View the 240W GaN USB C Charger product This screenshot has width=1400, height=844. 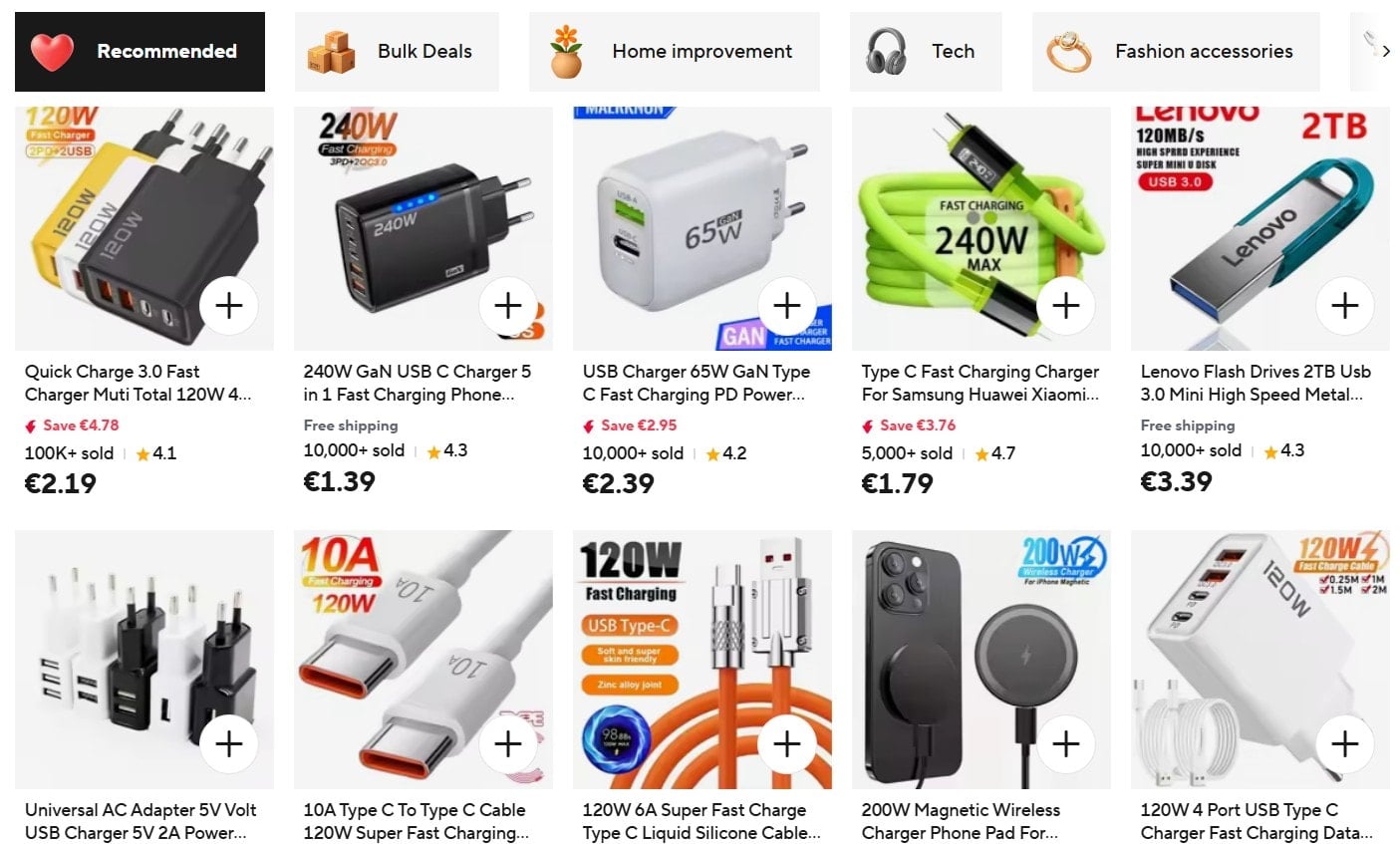(x=418, y=383)
